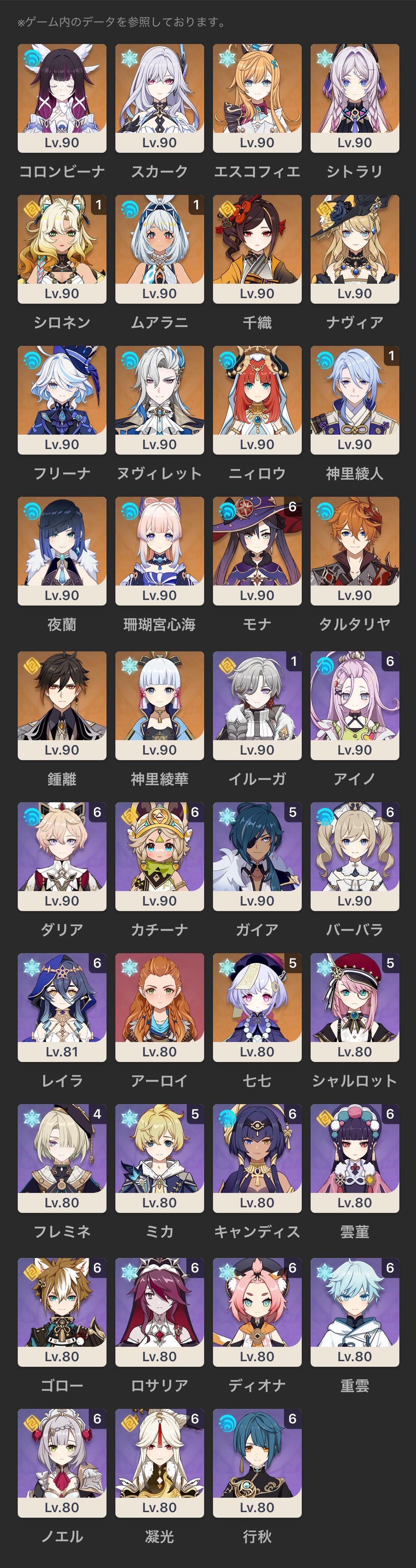The height and width of the screenshot is (1568, 416).
Task: Show details for レイラ
Action: [x=61, y=1007]
